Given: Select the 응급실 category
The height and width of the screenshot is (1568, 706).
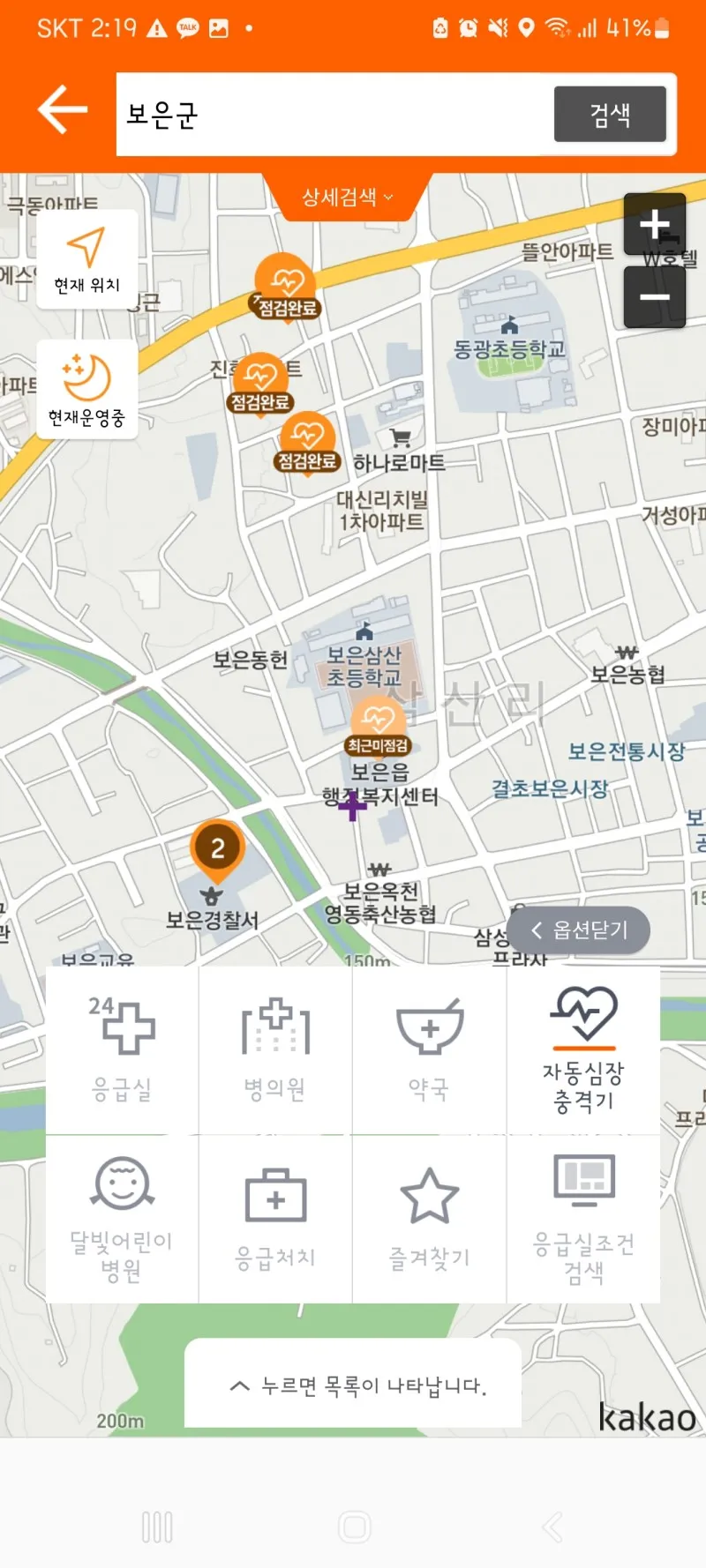Looking at the screenshot, I should click(122, 1050).
